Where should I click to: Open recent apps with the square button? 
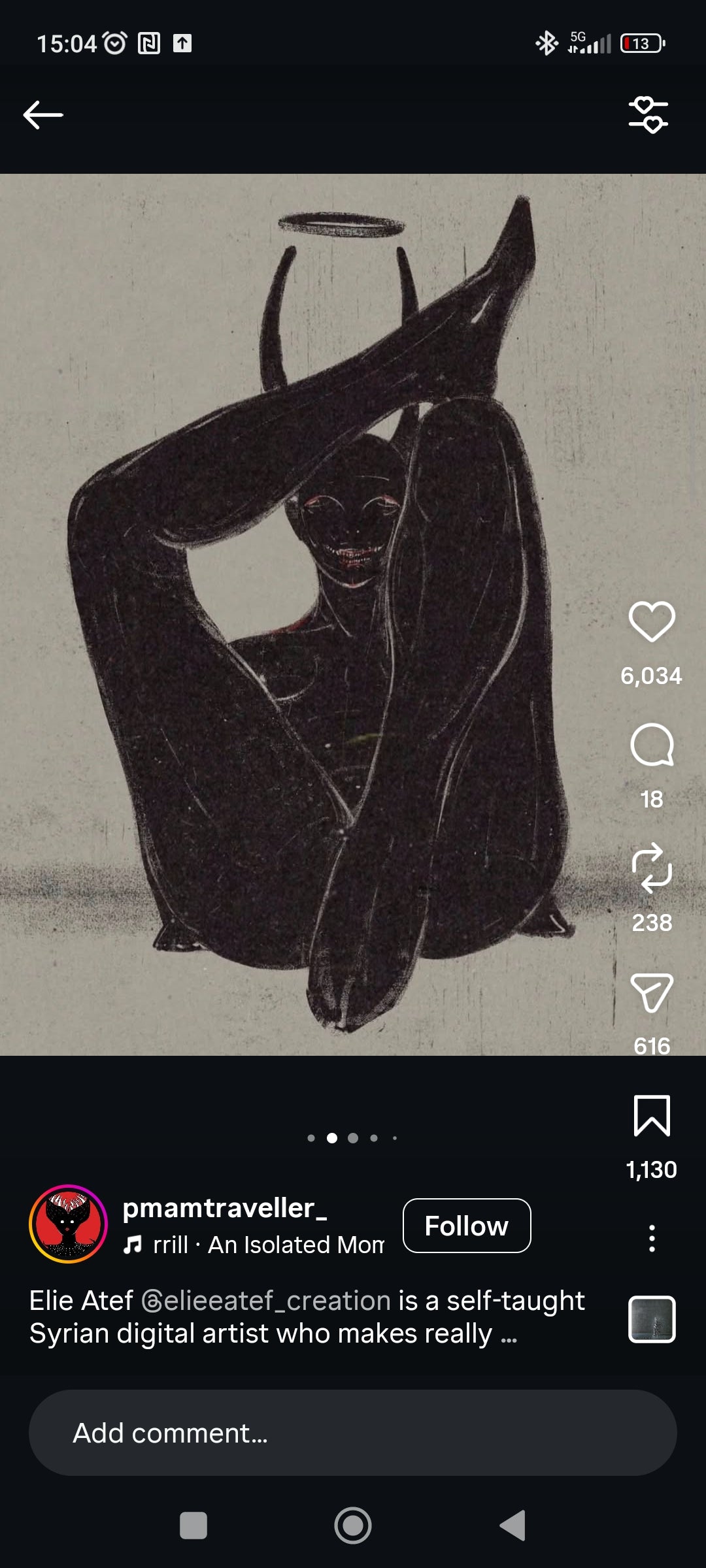click(x=193, y=1526)
